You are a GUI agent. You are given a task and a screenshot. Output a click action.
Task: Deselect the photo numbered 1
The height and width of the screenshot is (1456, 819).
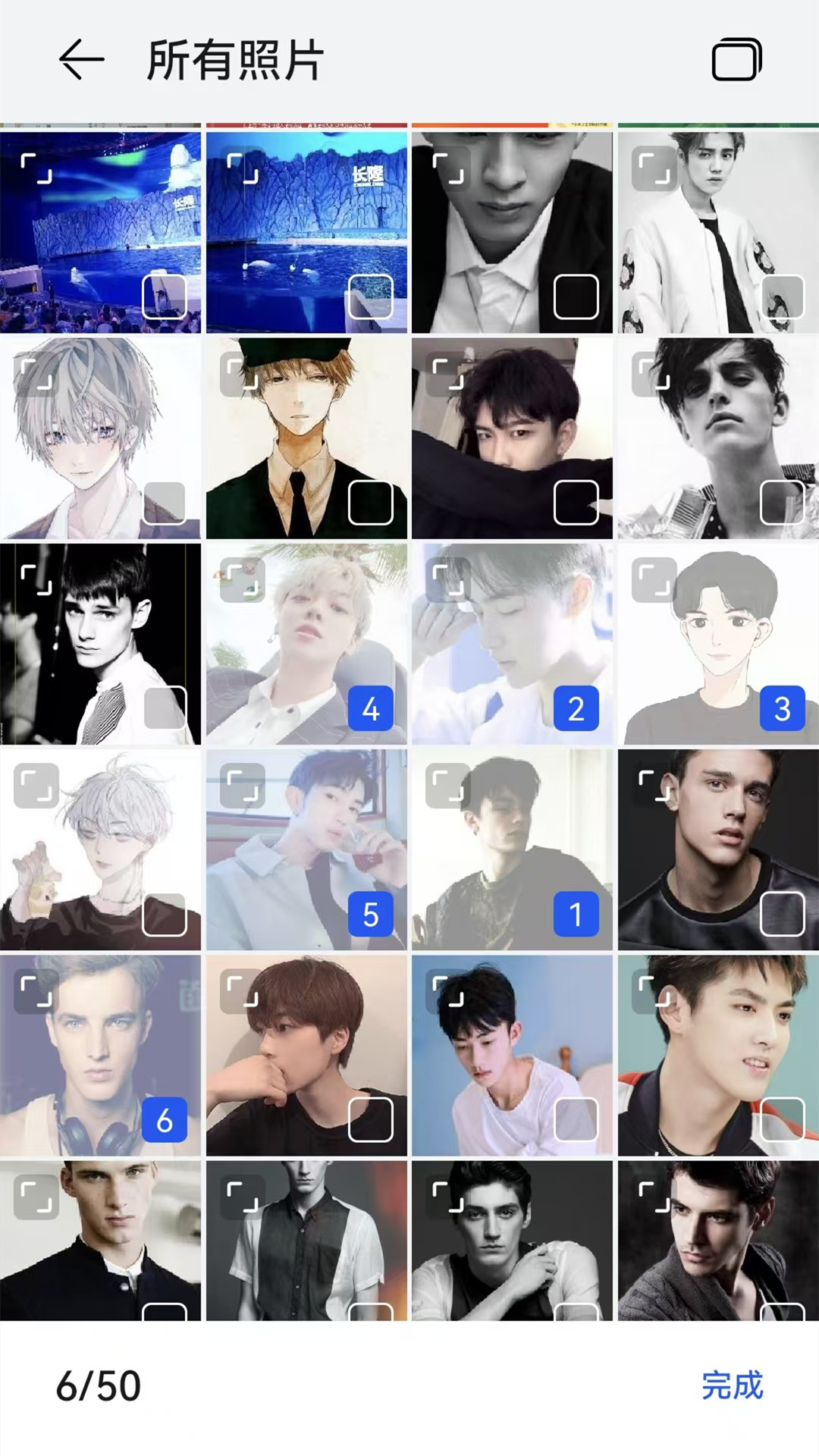click(576, 915)
